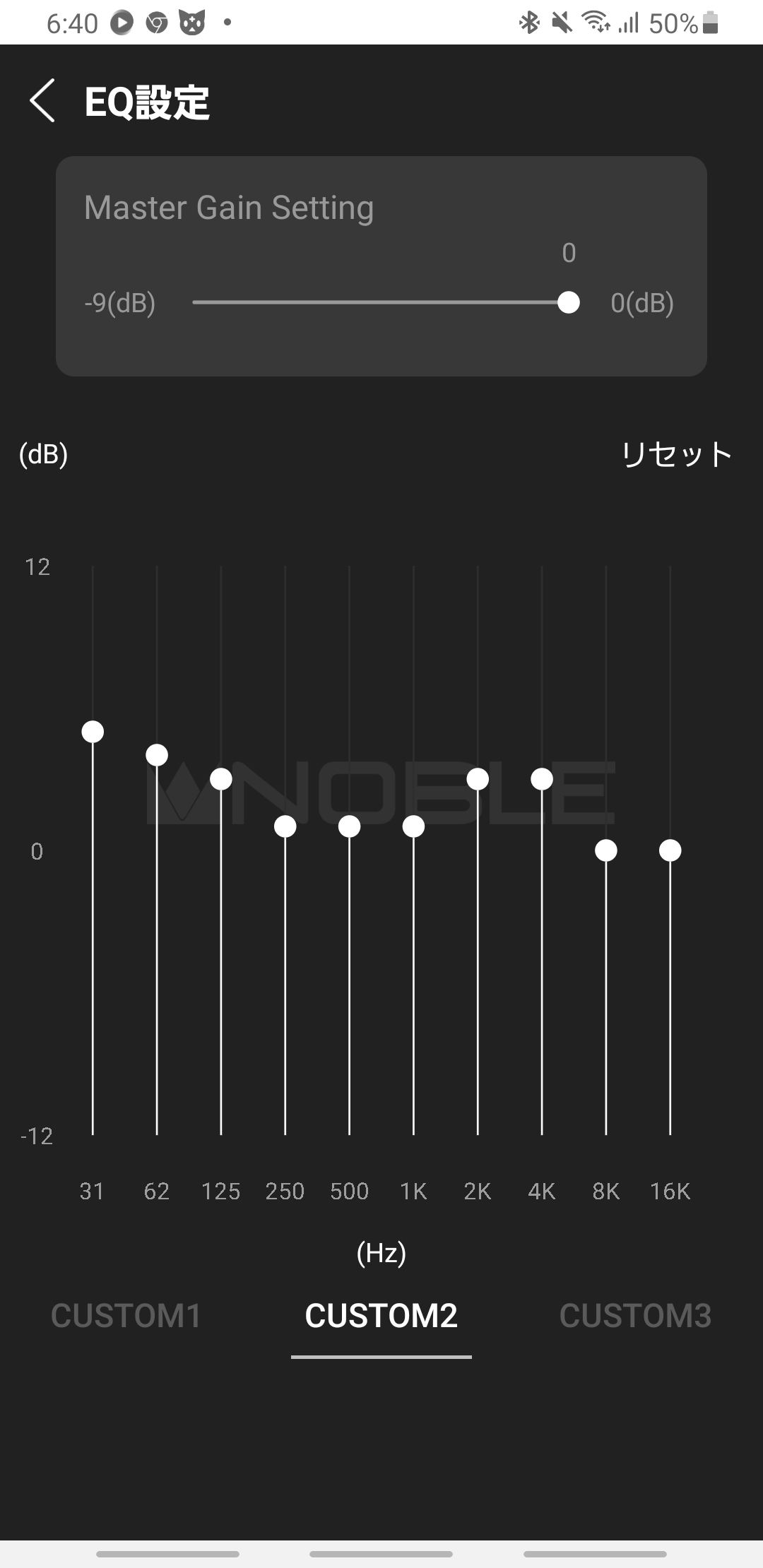Tap the 500 Hz band slider knob
The width and height of the screenshot is (763, 1568).
pos(349,826)
